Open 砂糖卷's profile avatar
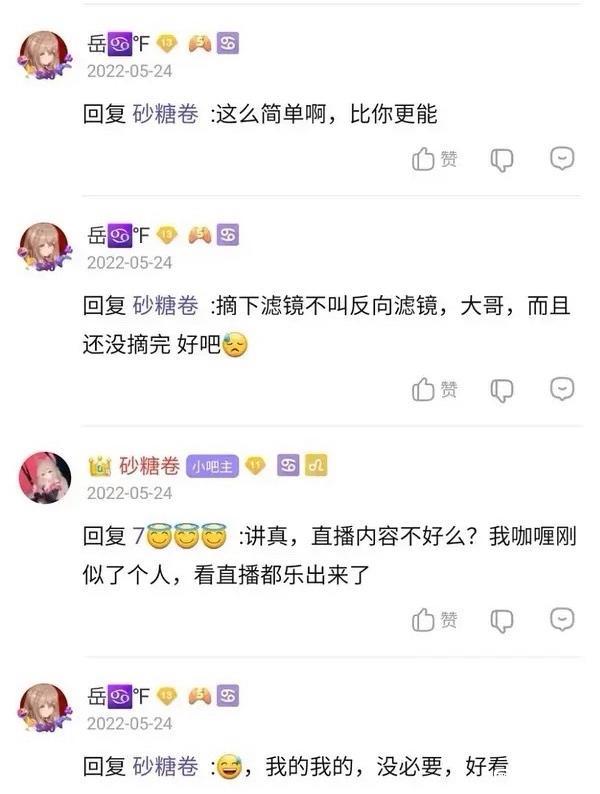600x794 pixels. (46, 478)
